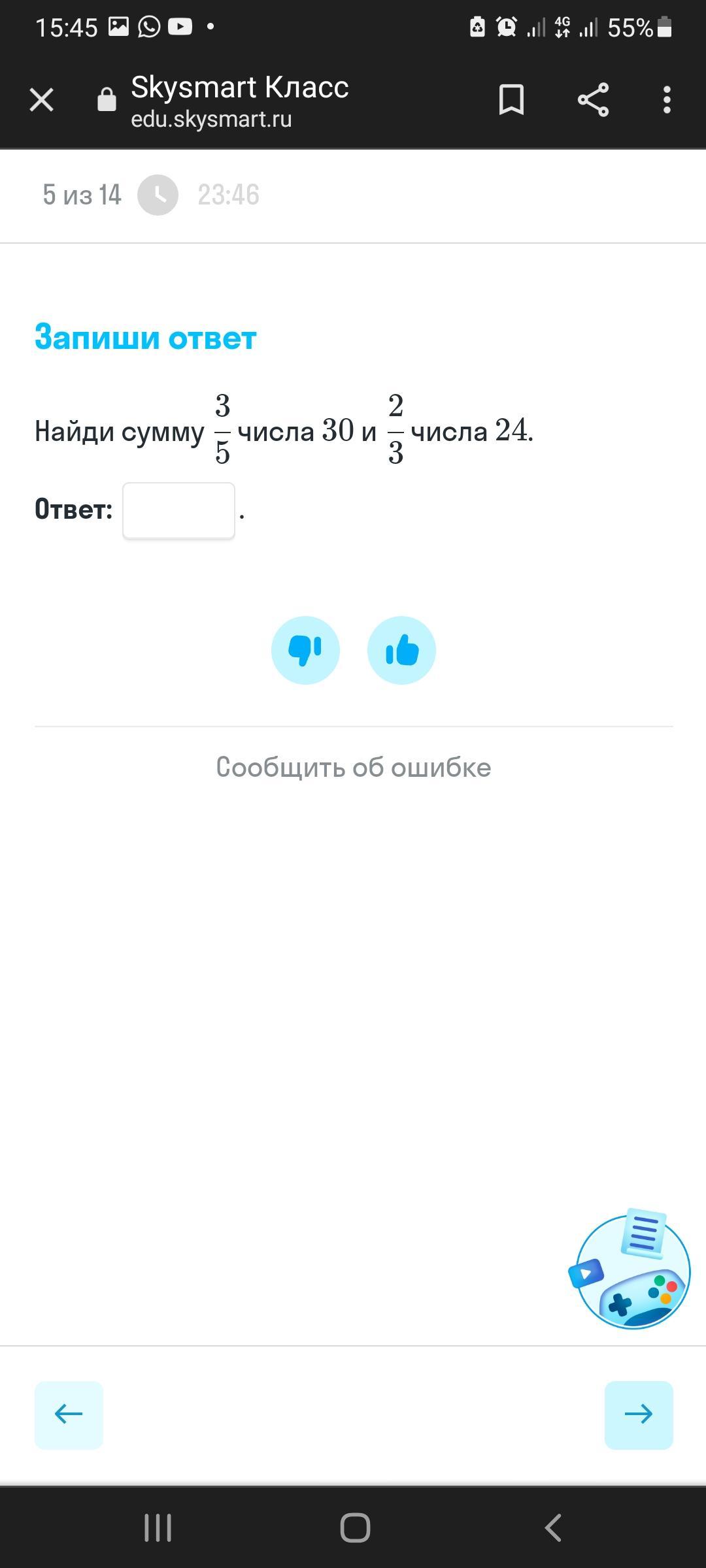This screenshot has width=706, height=1568.
Task: Open recent apps from navigation bar
Action: coord(158,1527)
